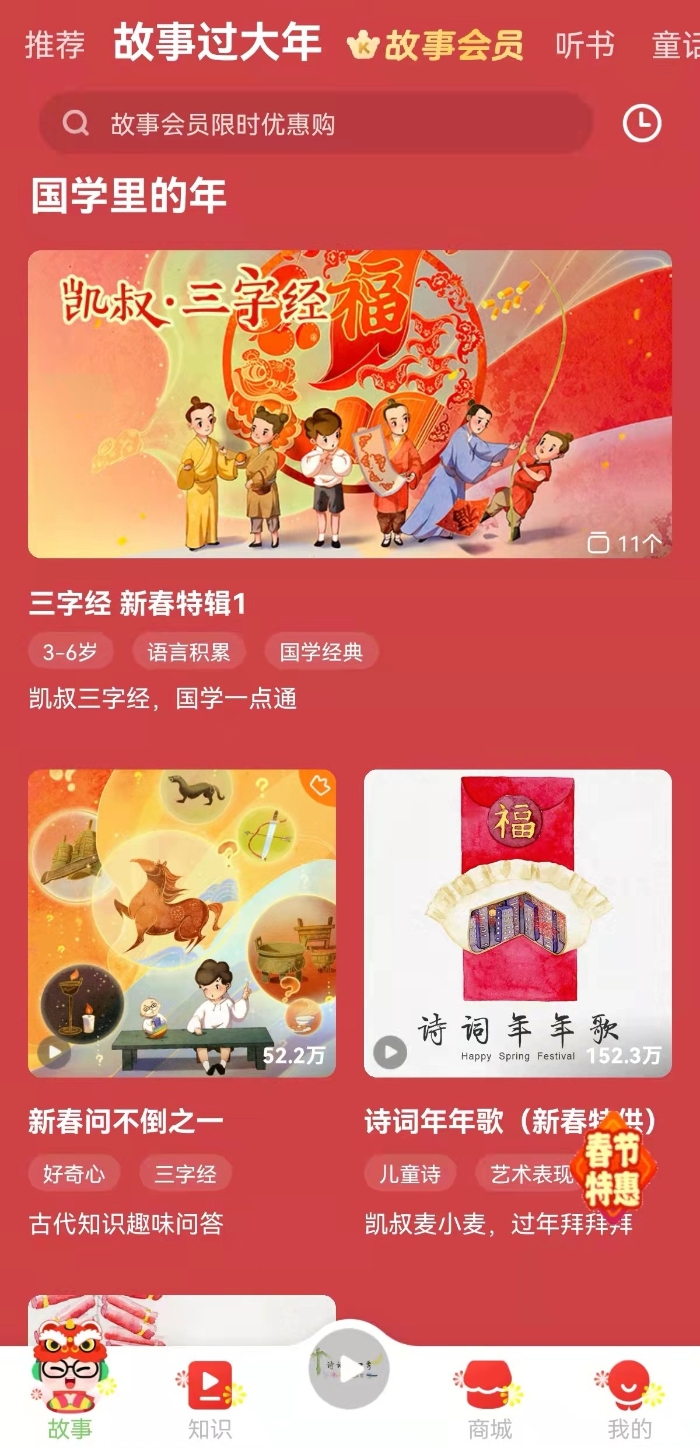Open the 诗词年年歌 story card
Image resolution: width=700 pixels, height=1448 pixels.
click(518, 923)
